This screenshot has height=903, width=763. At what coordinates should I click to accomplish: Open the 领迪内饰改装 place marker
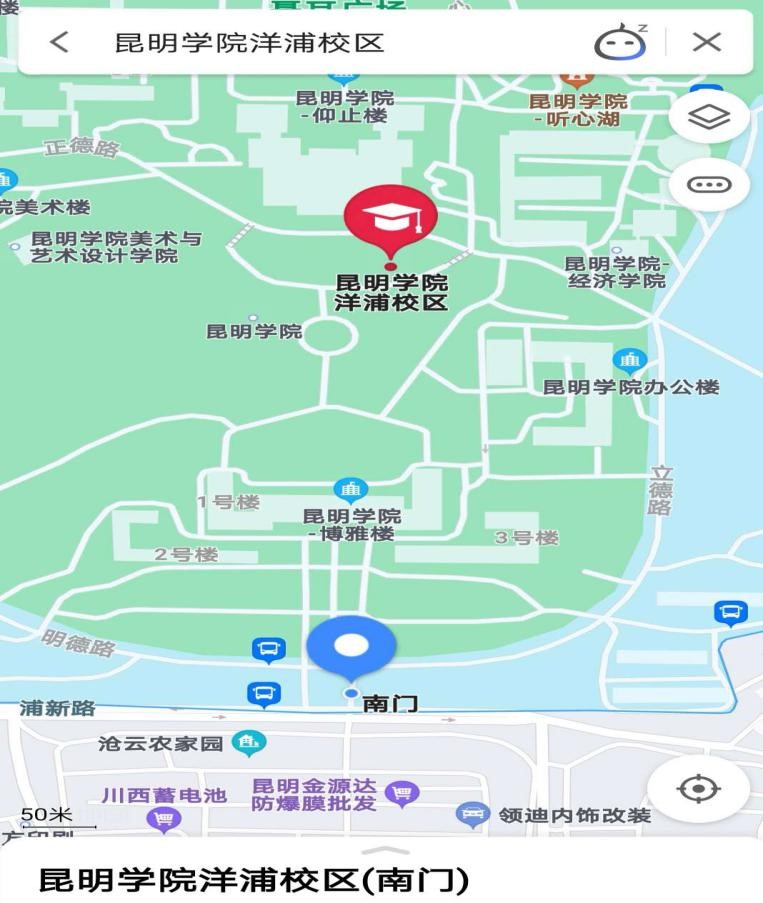point(473,815)
